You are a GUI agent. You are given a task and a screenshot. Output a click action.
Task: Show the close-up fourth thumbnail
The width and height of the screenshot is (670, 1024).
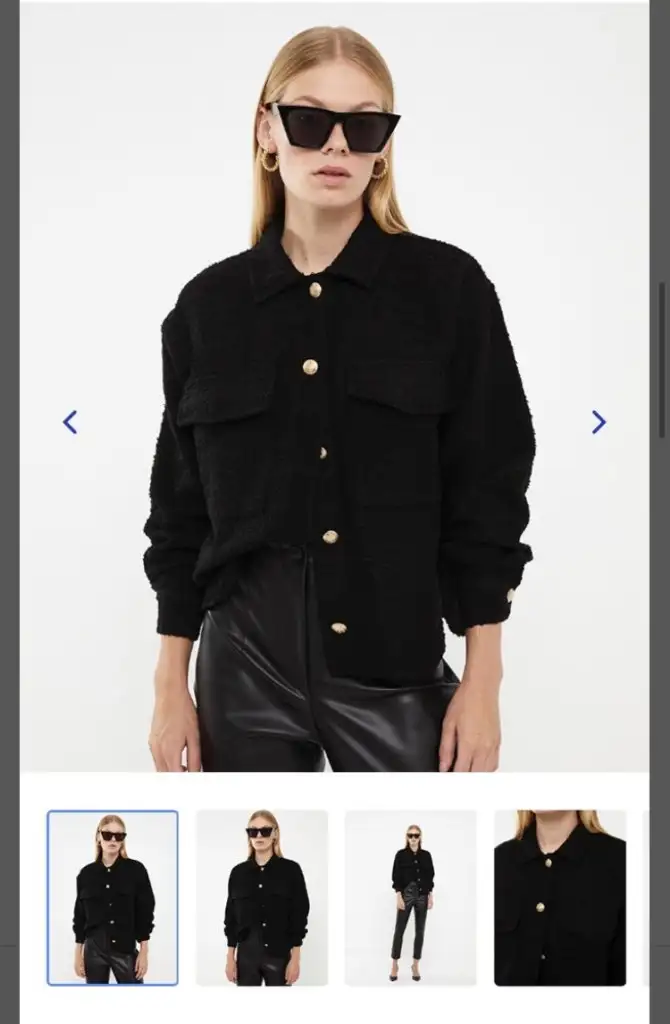[560, 897]
